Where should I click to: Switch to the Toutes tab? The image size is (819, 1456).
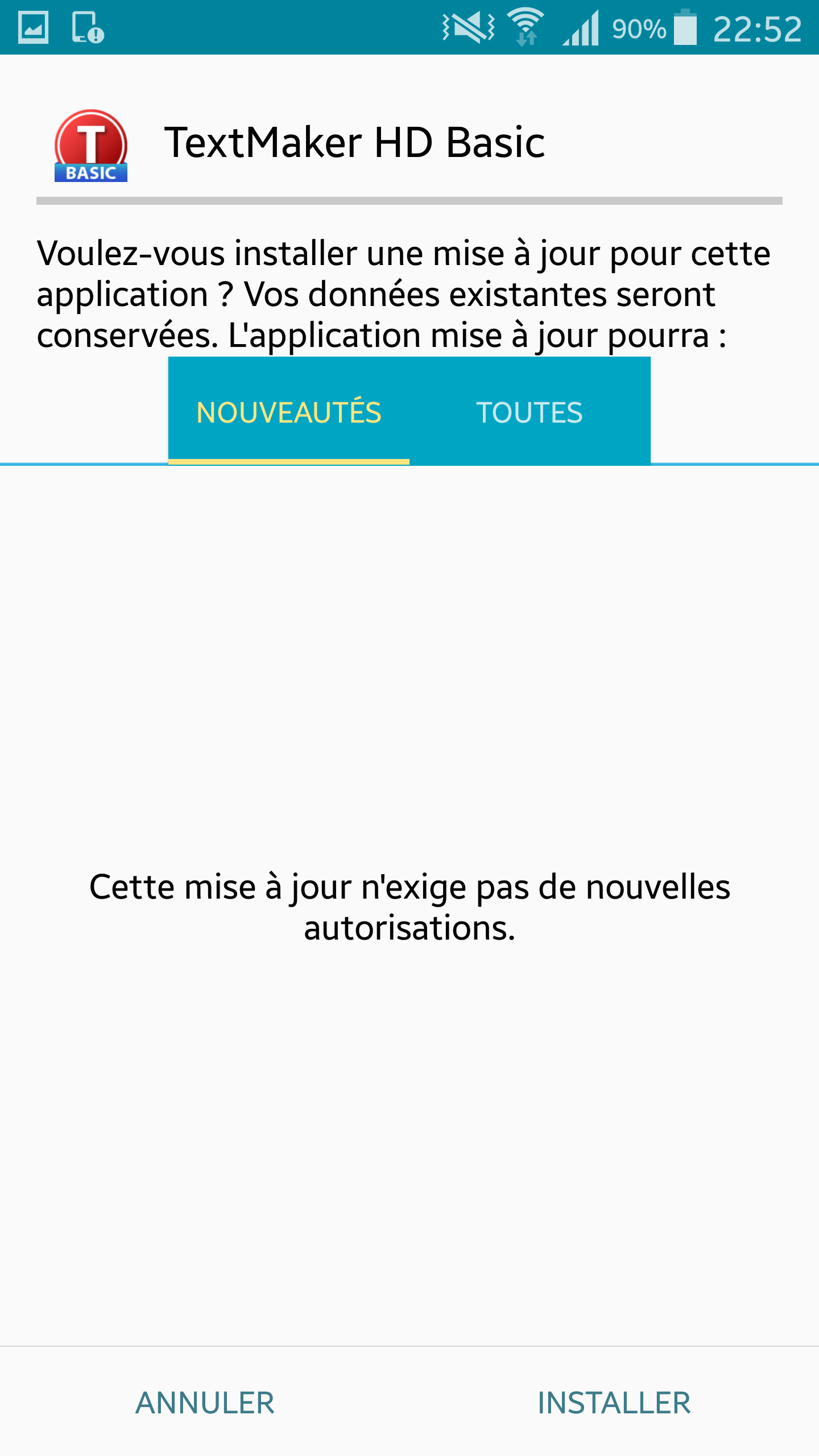pos(530,412)
